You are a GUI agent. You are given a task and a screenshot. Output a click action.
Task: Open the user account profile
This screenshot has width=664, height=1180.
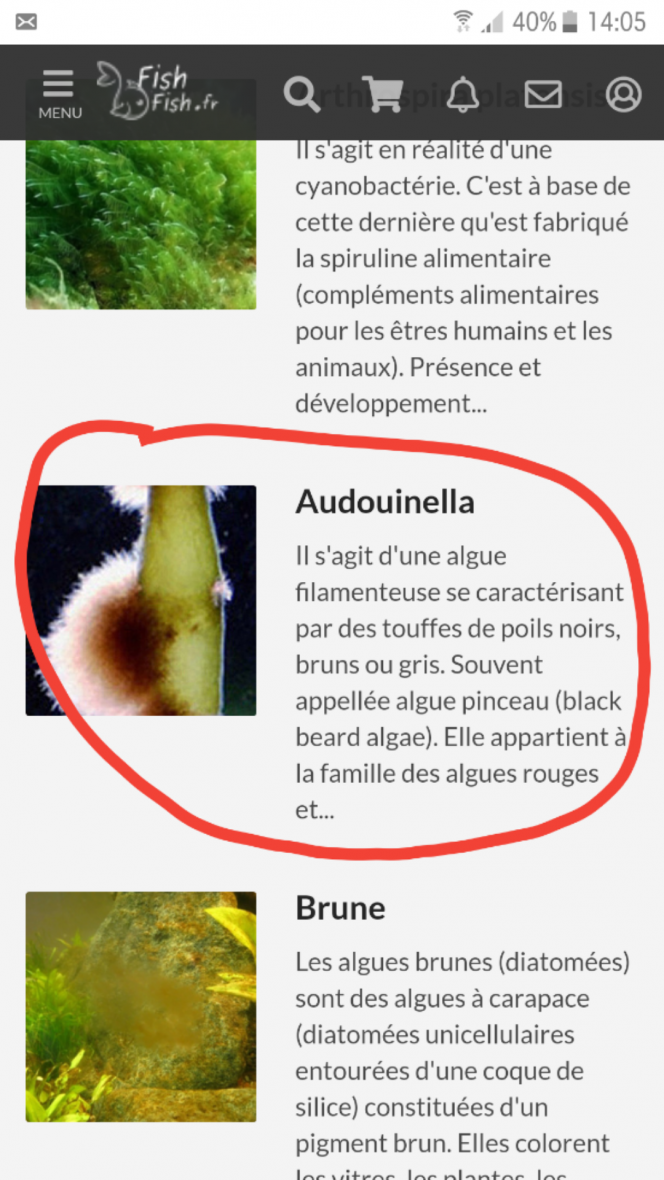tap(622, 94)
